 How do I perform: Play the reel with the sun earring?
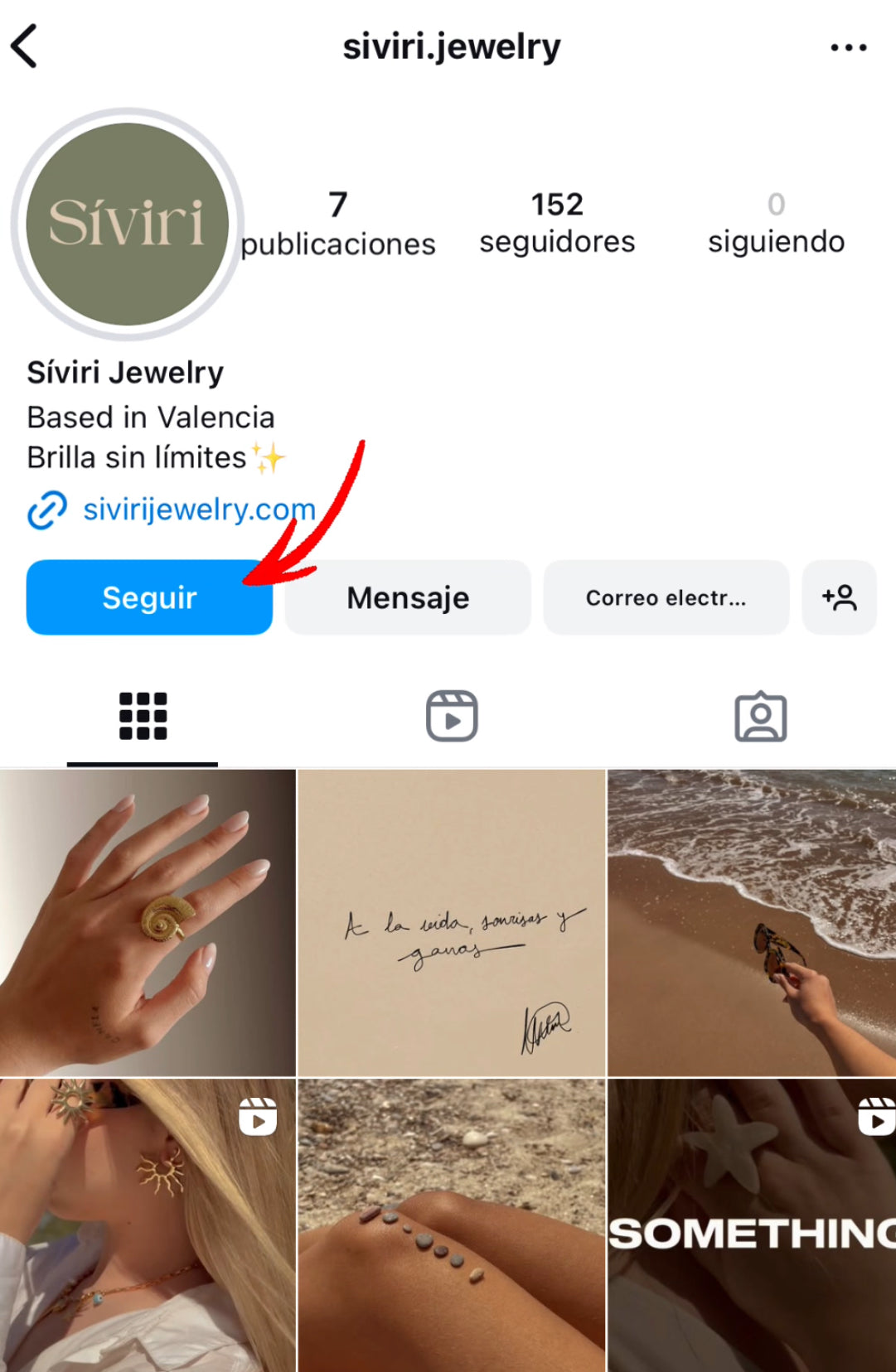click(148, 1225)
